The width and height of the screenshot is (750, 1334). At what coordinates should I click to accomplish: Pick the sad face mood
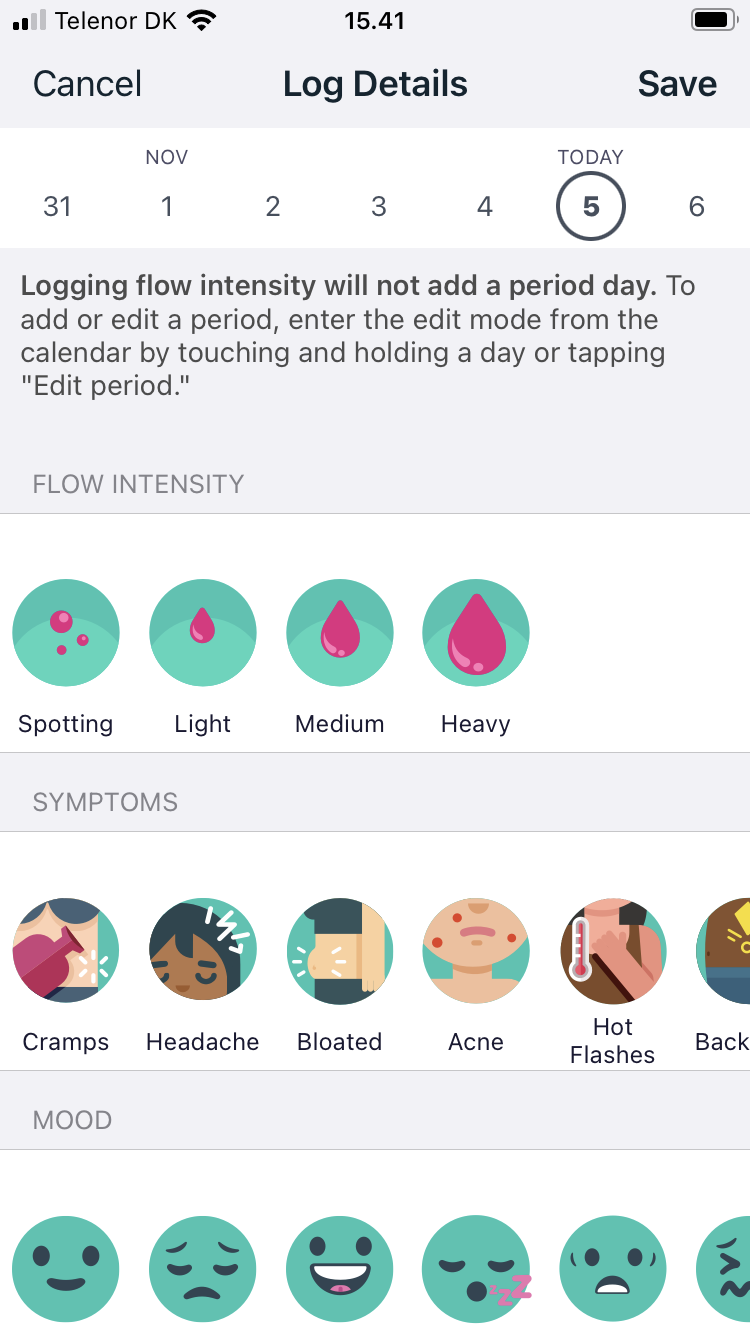pos(203,1269)
